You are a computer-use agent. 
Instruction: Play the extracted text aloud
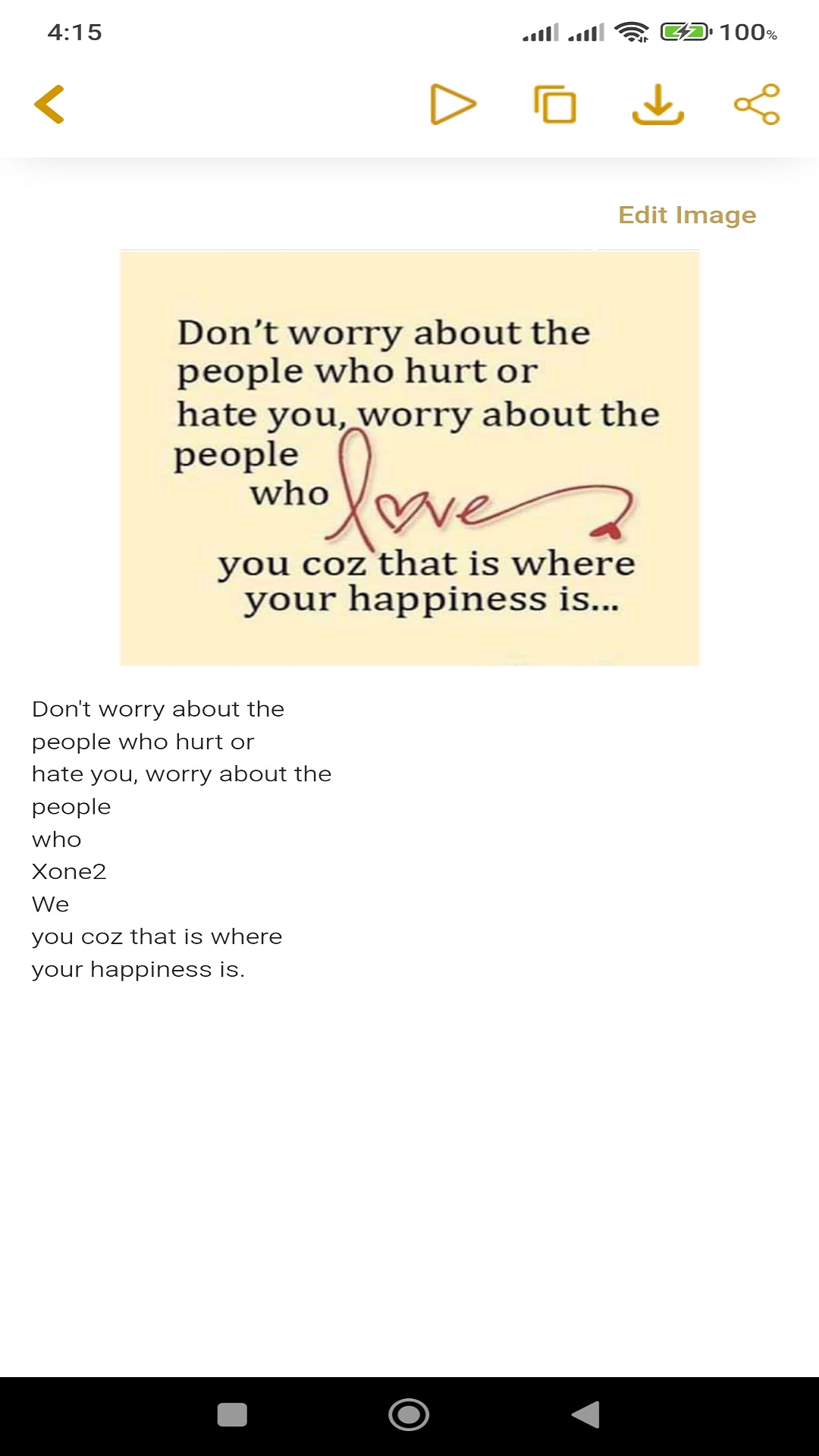point(453,104)
